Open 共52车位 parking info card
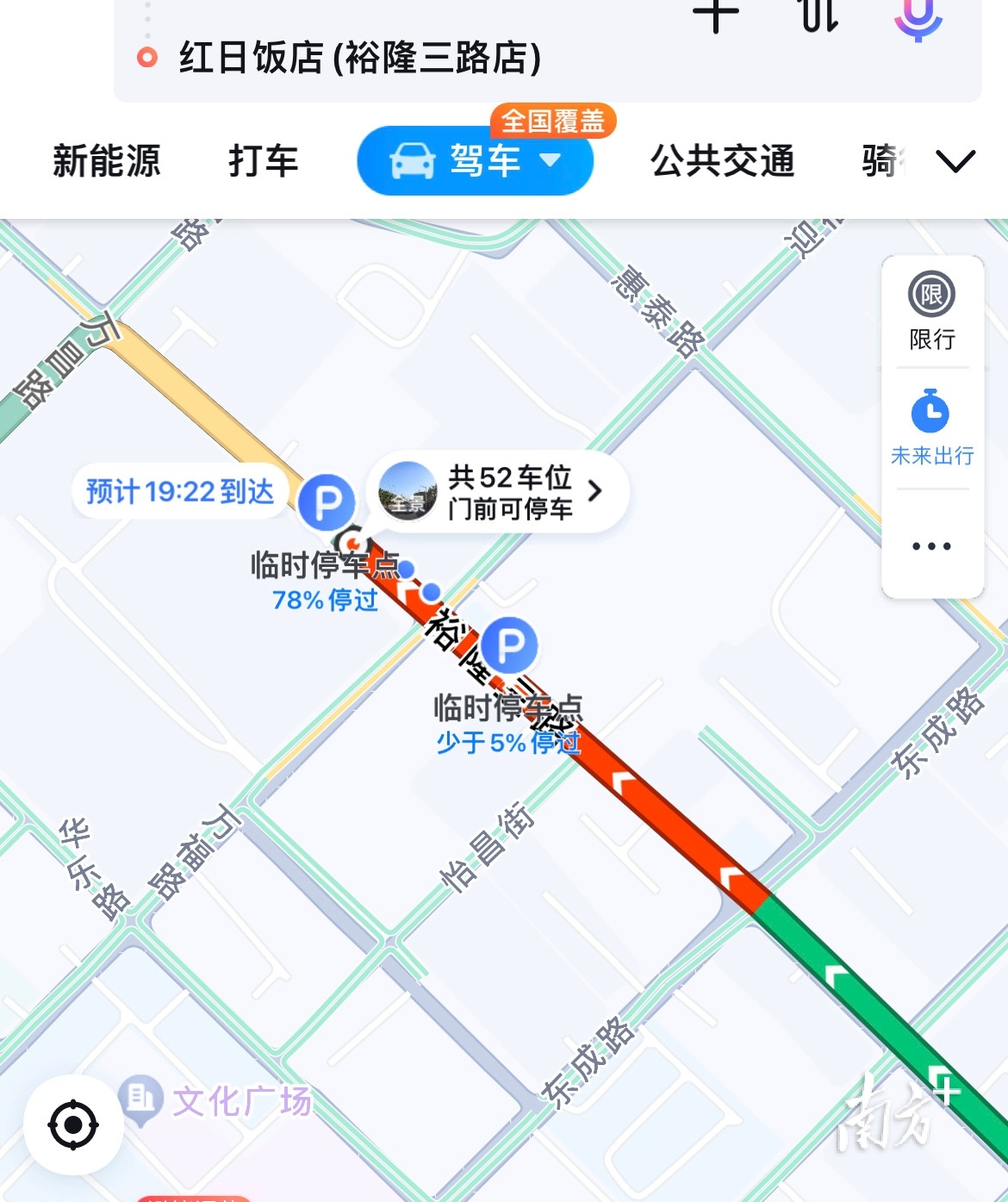Screen dimensions: 1008x1202 point(499,492)
